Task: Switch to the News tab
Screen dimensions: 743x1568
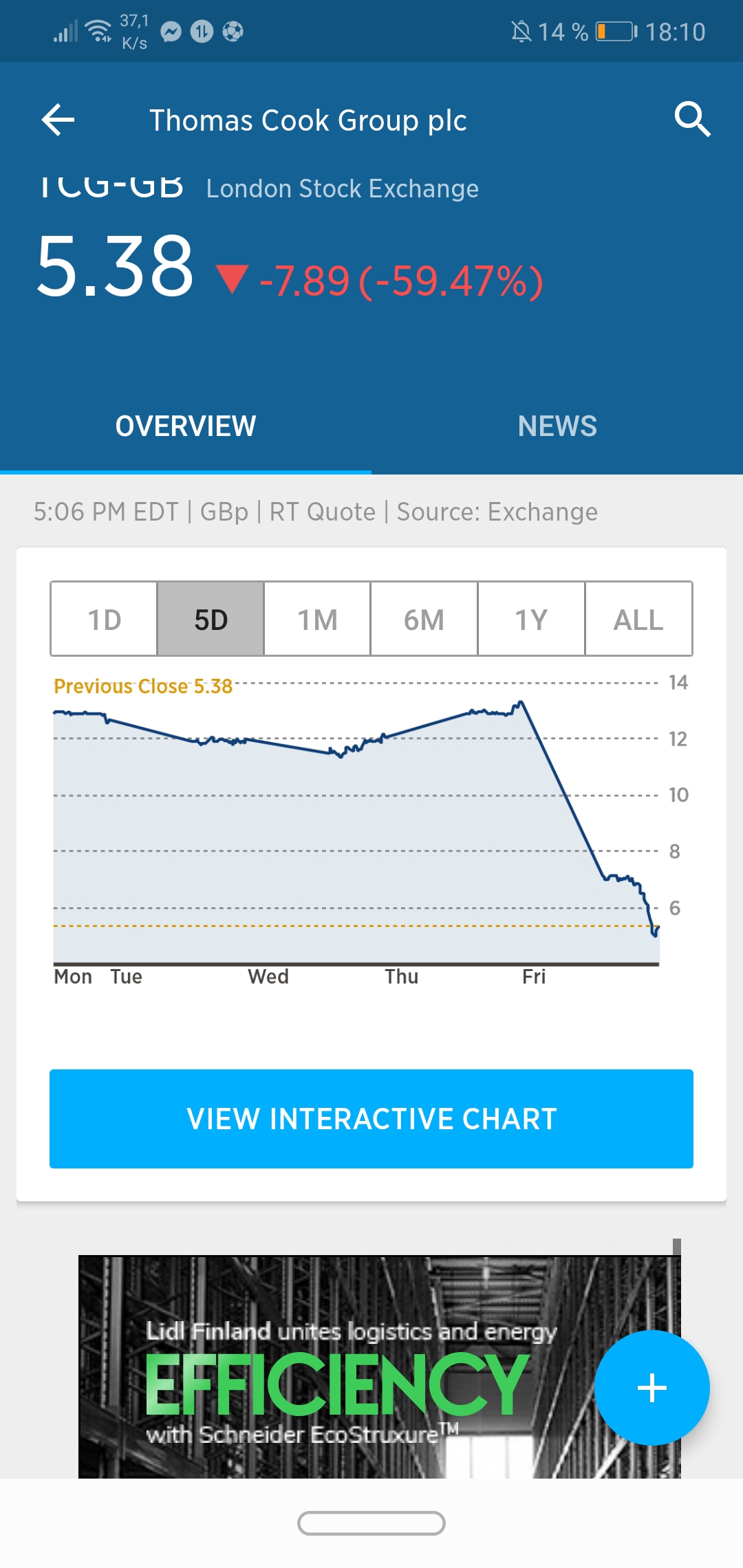Action: point(557,426)
